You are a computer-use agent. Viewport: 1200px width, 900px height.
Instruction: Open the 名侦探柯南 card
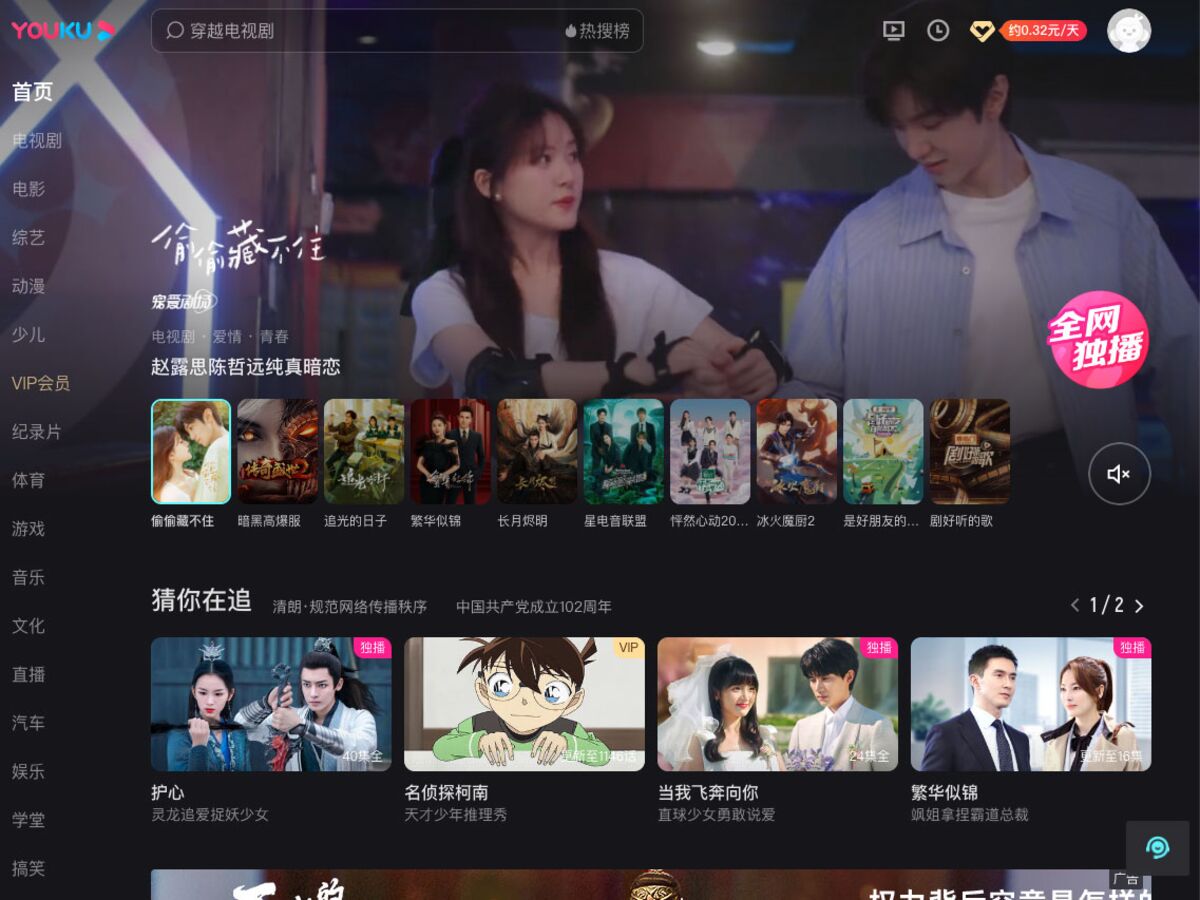[524, 704]
